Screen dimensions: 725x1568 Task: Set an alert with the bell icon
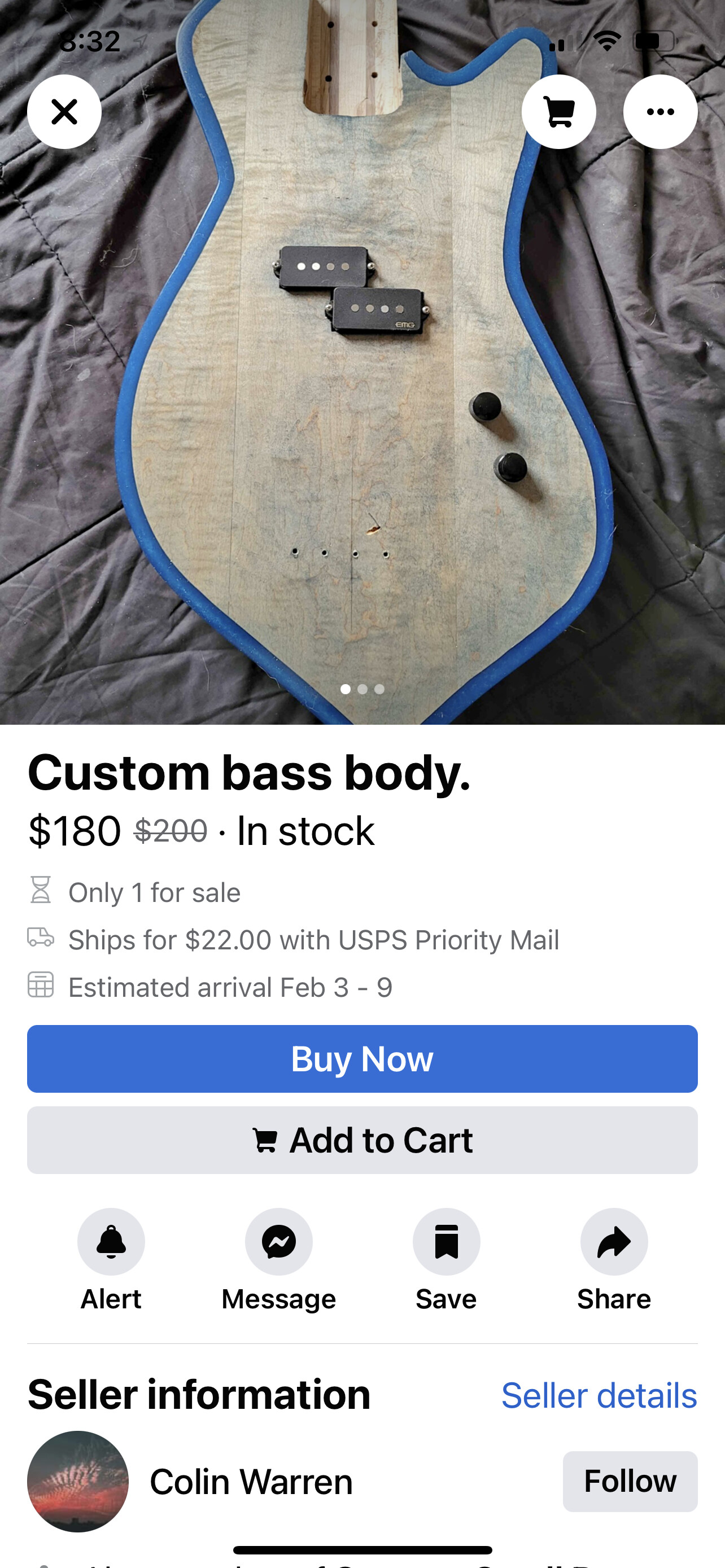pos(111,1242)
